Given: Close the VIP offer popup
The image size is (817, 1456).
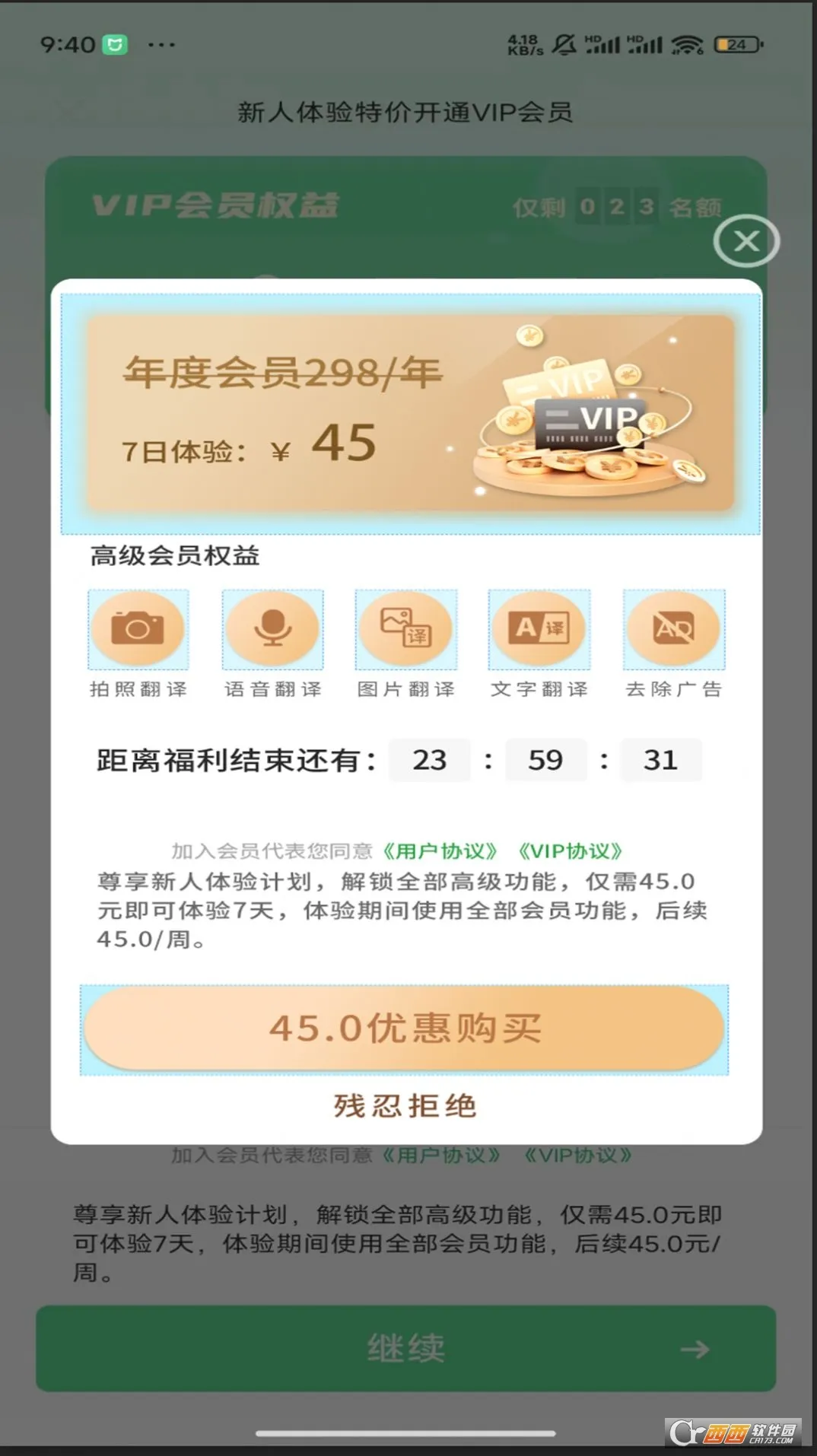Looking at the screenshot, I should coord(746,242).
